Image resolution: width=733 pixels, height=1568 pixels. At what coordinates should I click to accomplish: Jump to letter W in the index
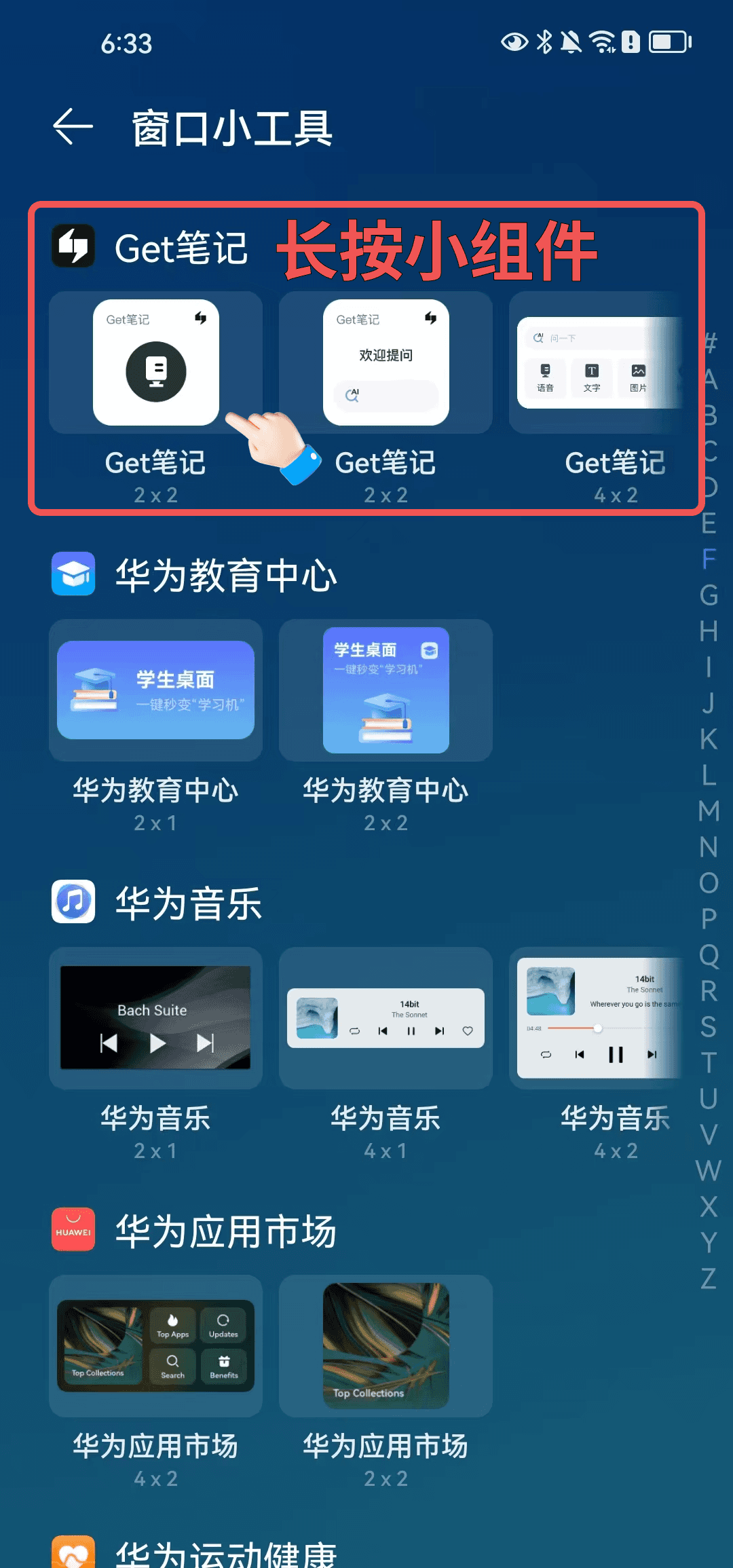(x=709, y=1170)
